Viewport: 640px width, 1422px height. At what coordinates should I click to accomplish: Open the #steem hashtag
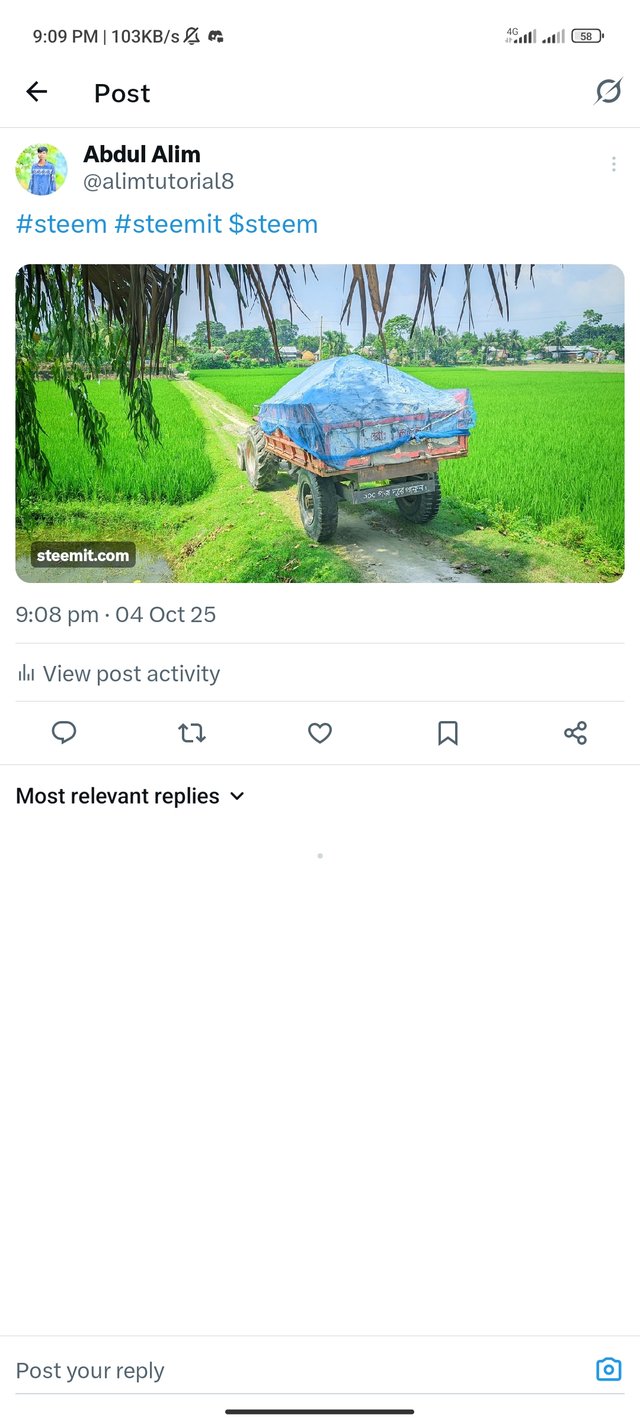pyautogui.click(x=61, y=224)
